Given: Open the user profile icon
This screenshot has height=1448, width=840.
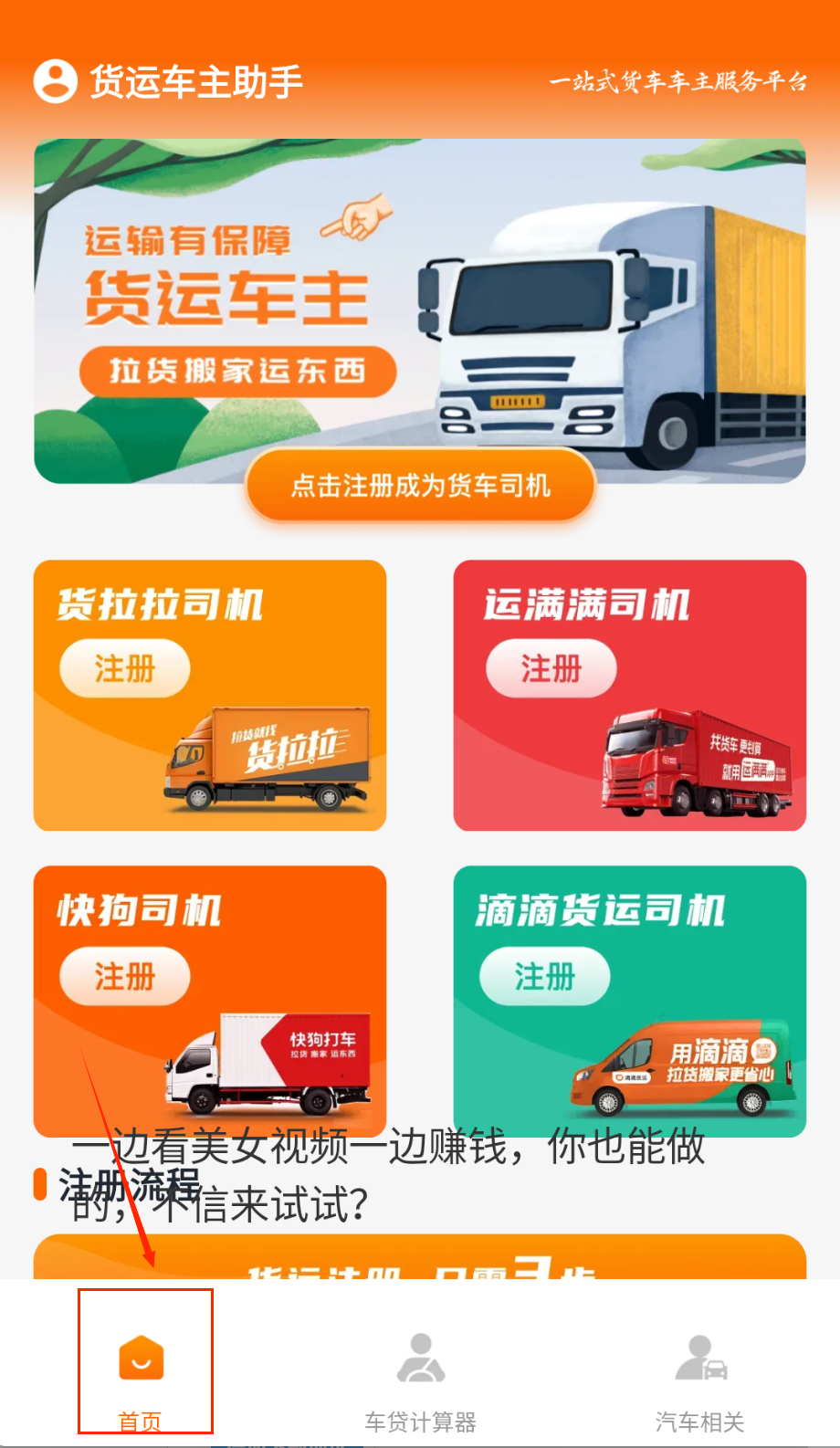Looking at the screenshot, I should [56, 81].
